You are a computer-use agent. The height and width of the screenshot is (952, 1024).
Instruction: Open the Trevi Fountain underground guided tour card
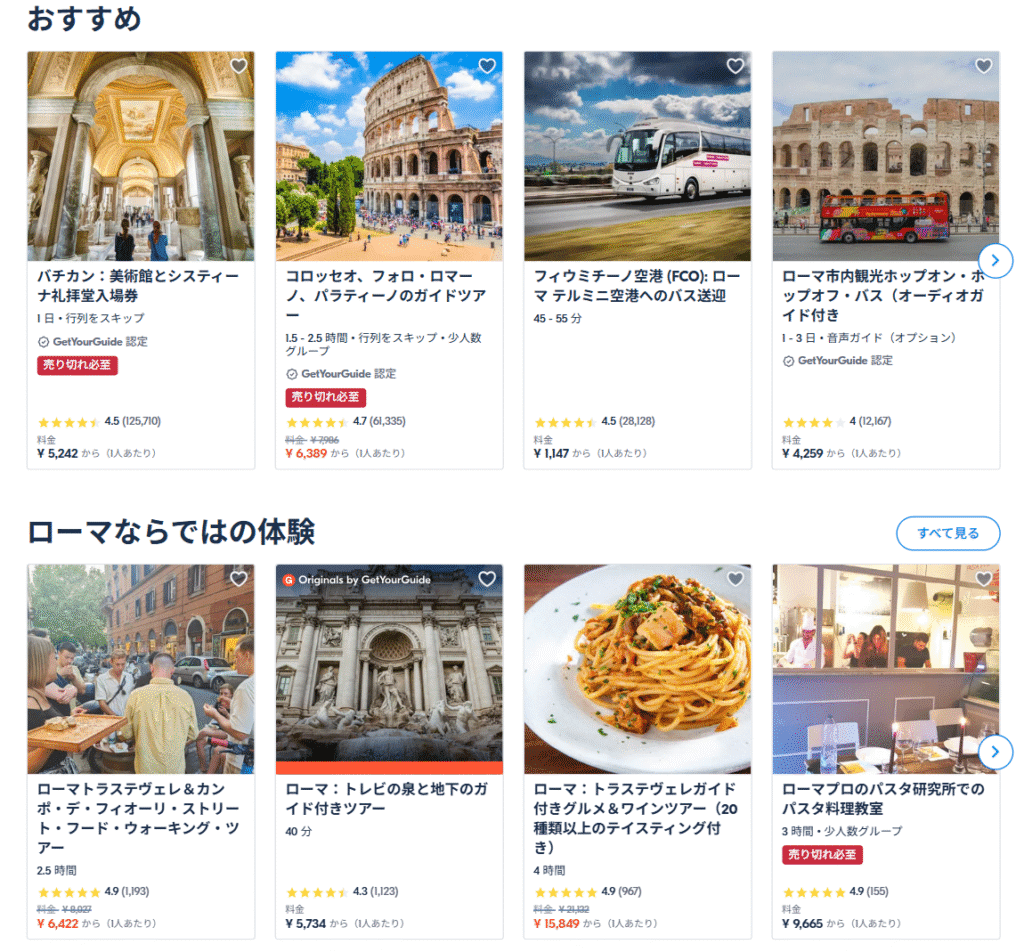(x=388, y=798)
